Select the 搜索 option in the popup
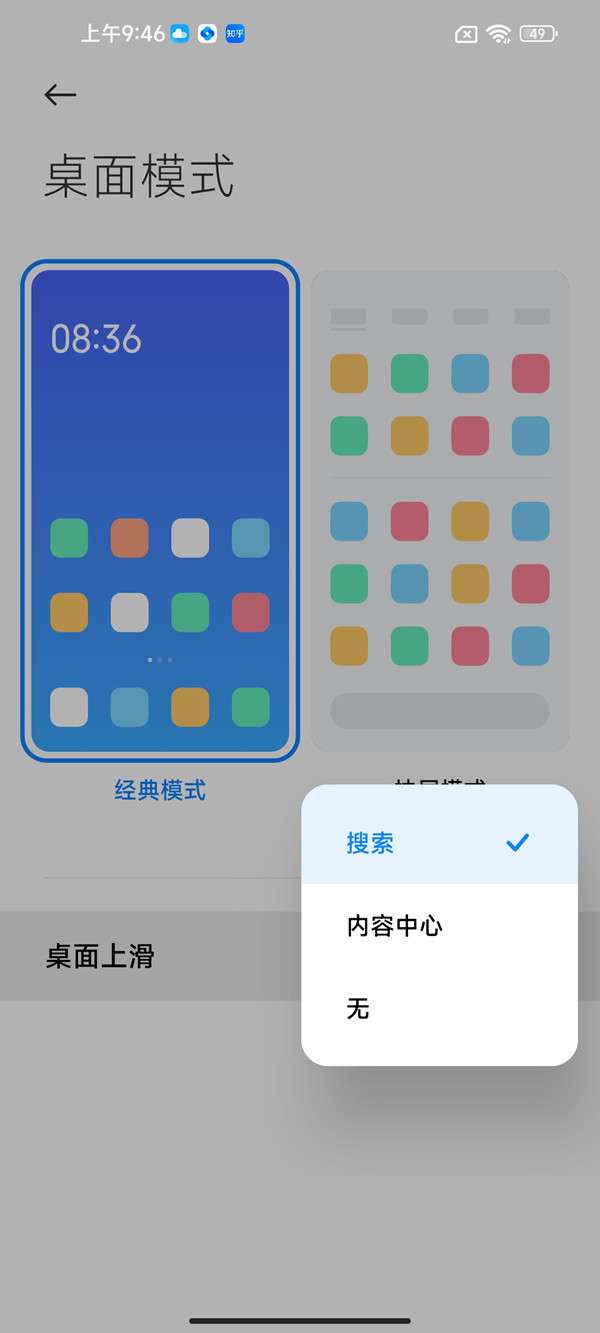 click(438, 842)
